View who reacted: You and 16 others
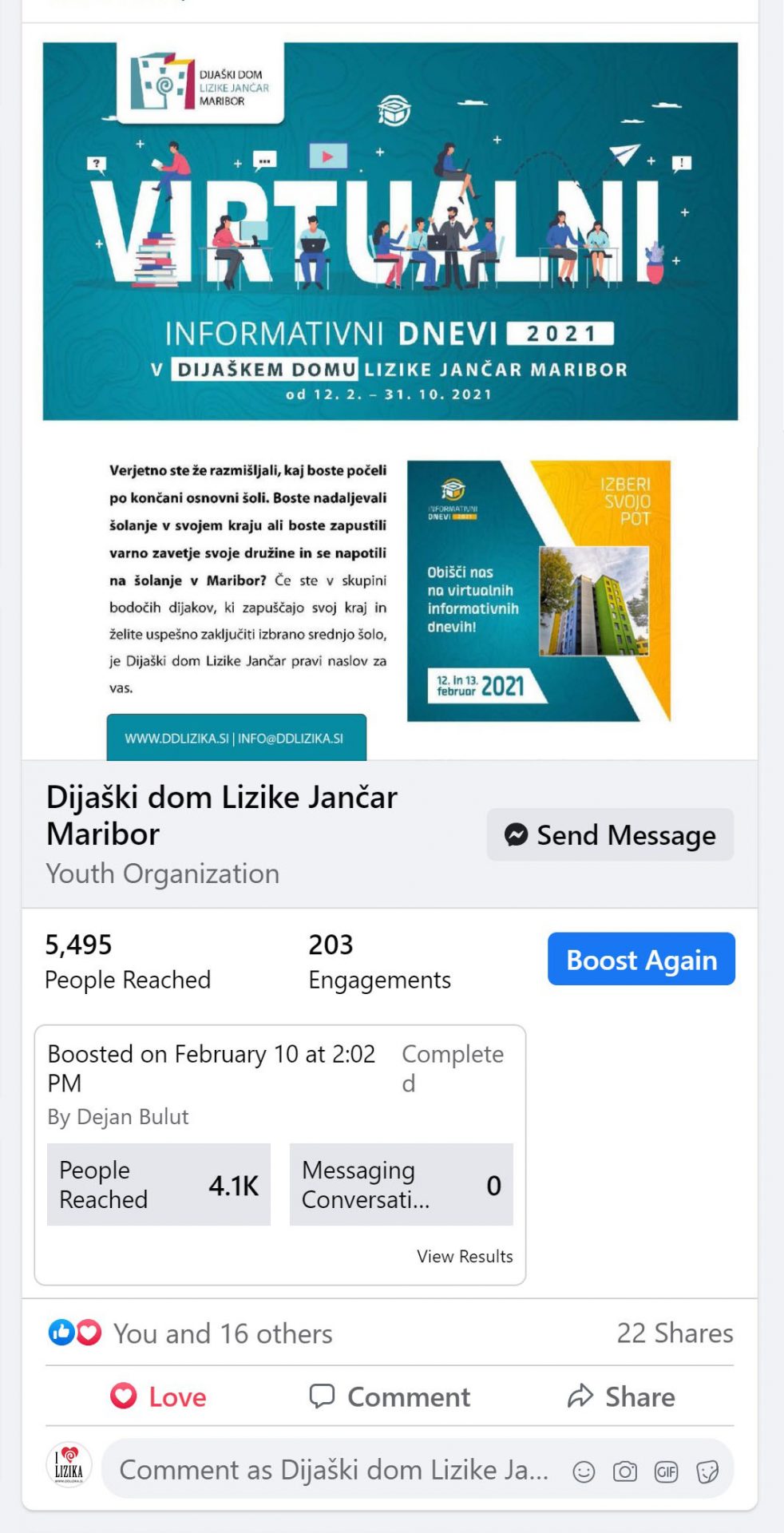This screenshot has height=1533, width=784. pyautogui.click(x=223, y=1333)
